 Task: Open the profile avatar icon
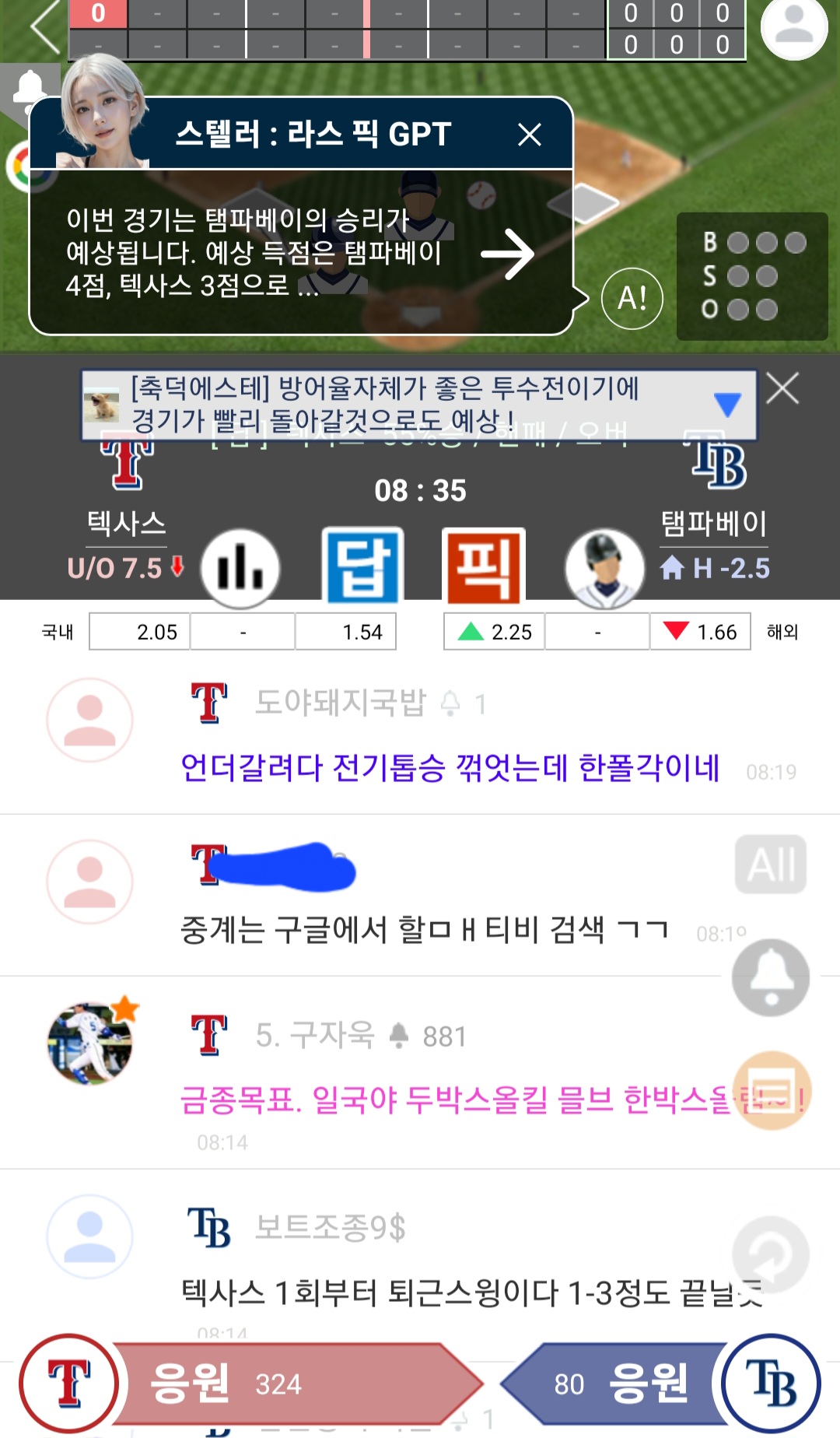click(793, 28)
